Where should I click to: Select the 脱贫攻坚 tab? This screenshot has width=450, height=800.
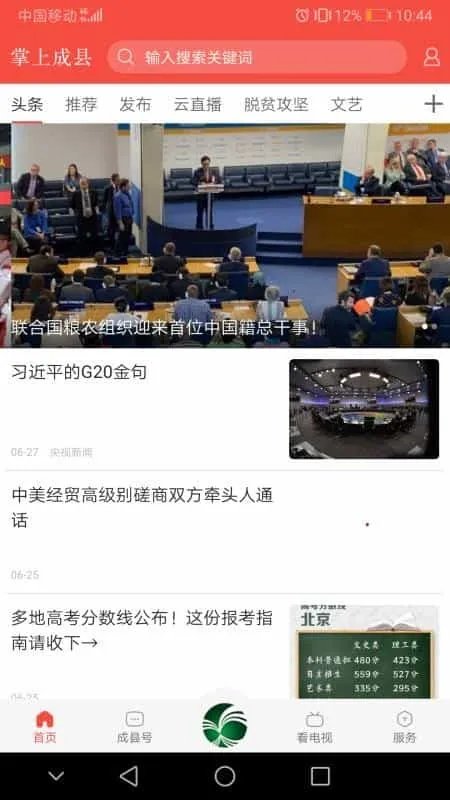pyautogui.click(x=276, y=105)
